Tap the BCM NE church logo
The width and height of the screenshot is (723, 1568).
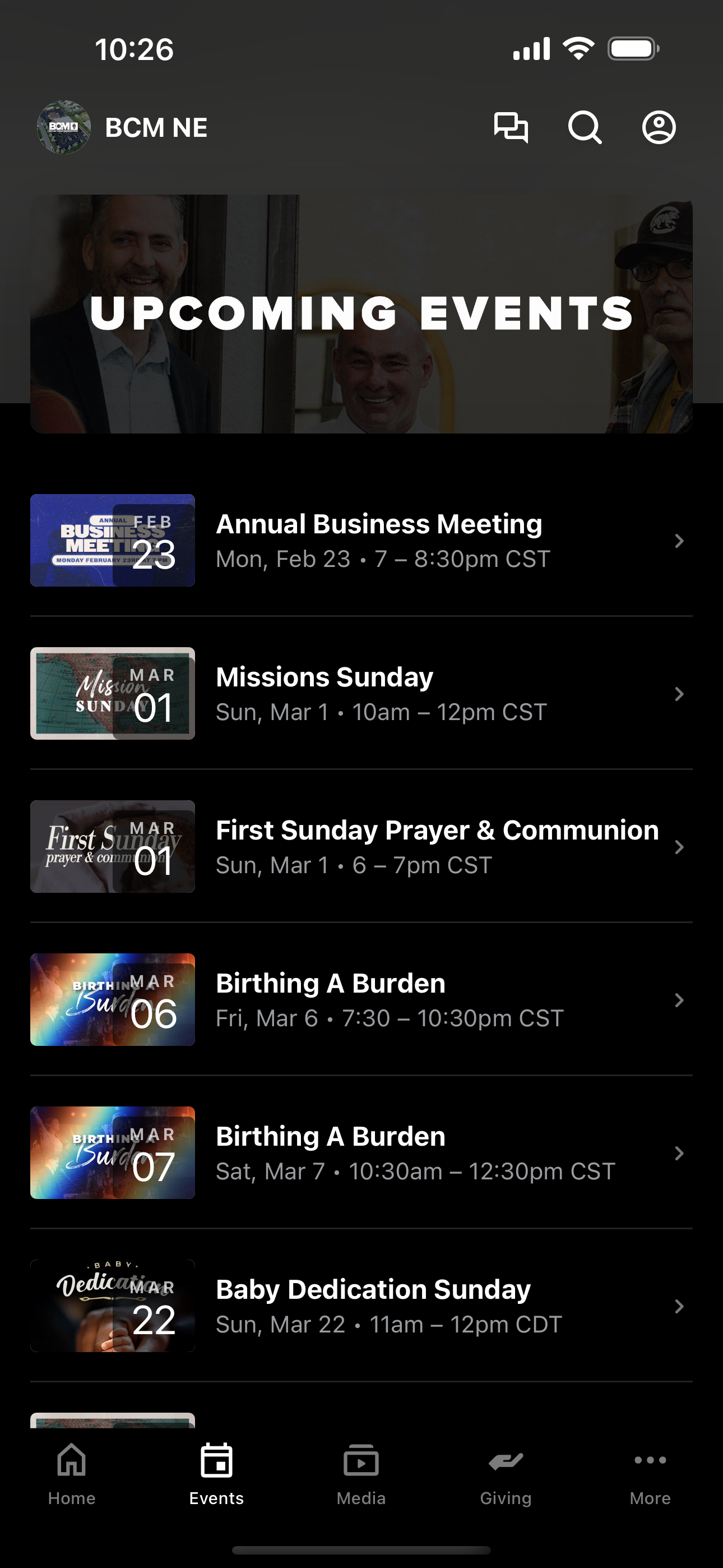coord(64,127)
